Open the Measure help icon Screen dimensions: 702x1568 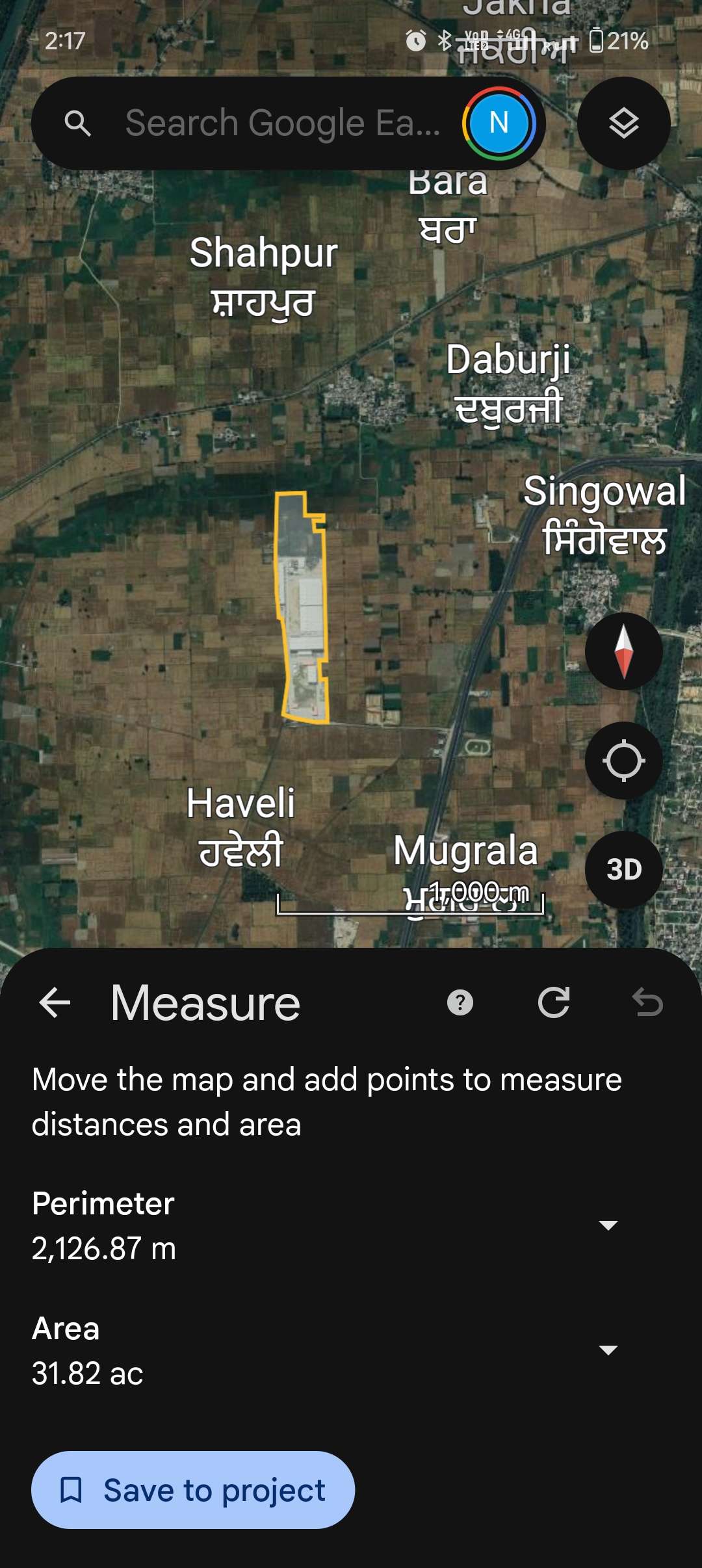tap(460, 1002)
